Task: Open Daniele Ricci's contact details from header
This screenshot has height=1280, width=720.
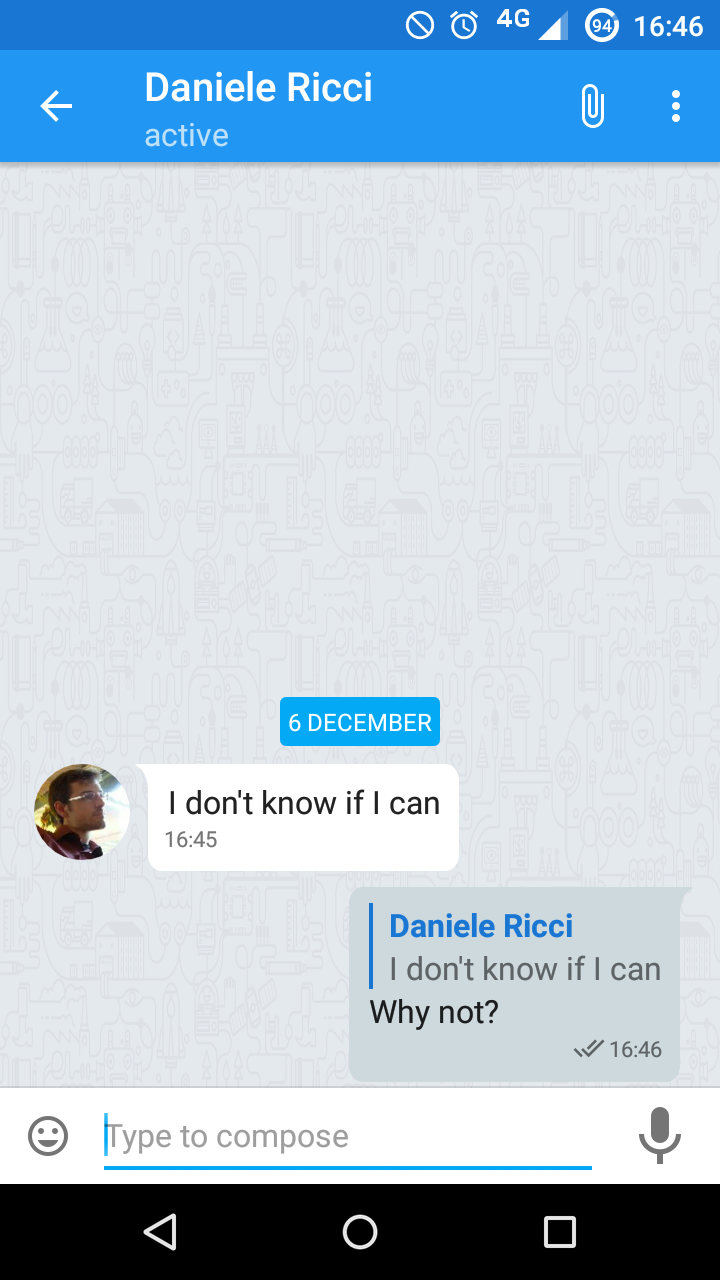Action: click(258, 107)
